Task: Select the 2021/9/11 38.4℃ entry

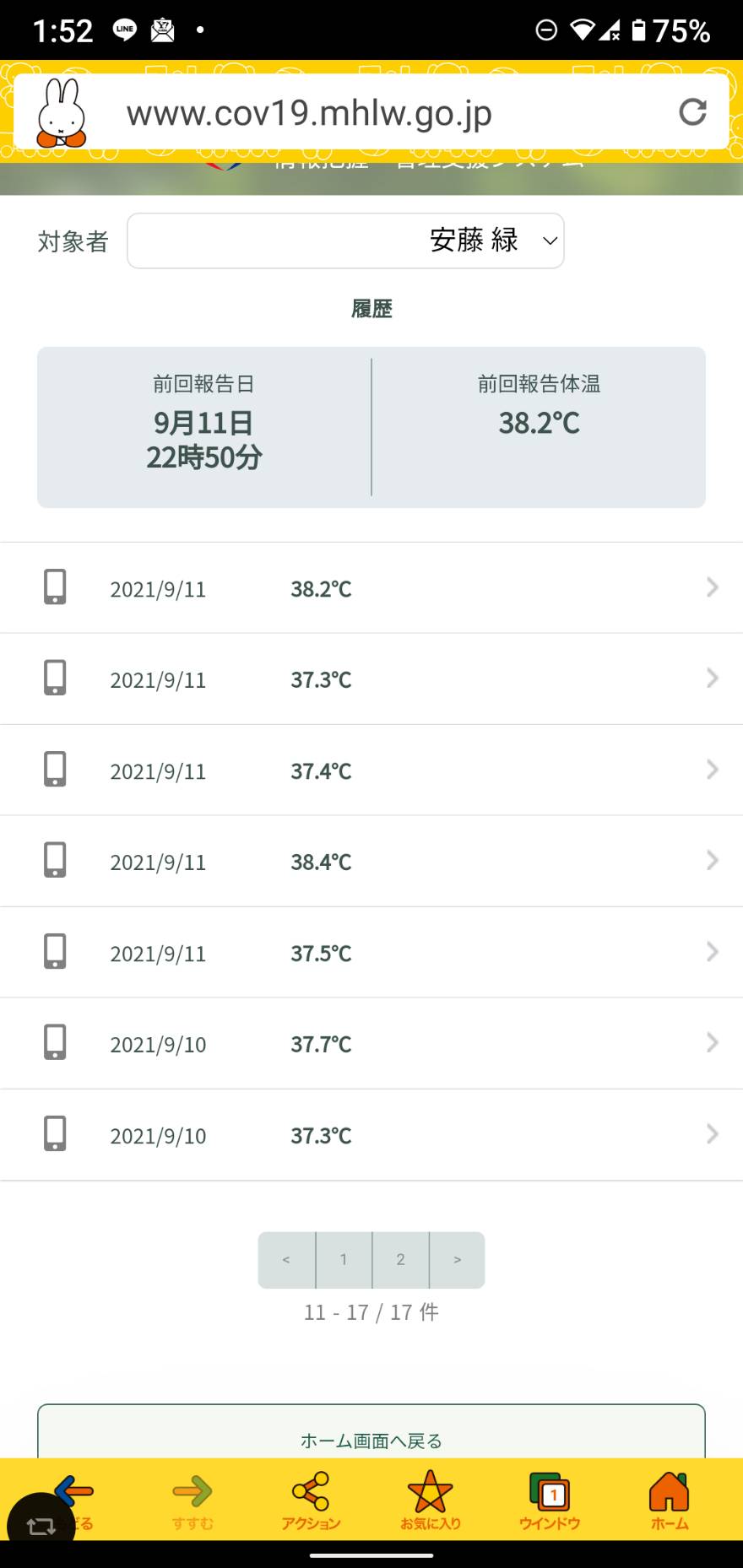Action: click(371, 862)
